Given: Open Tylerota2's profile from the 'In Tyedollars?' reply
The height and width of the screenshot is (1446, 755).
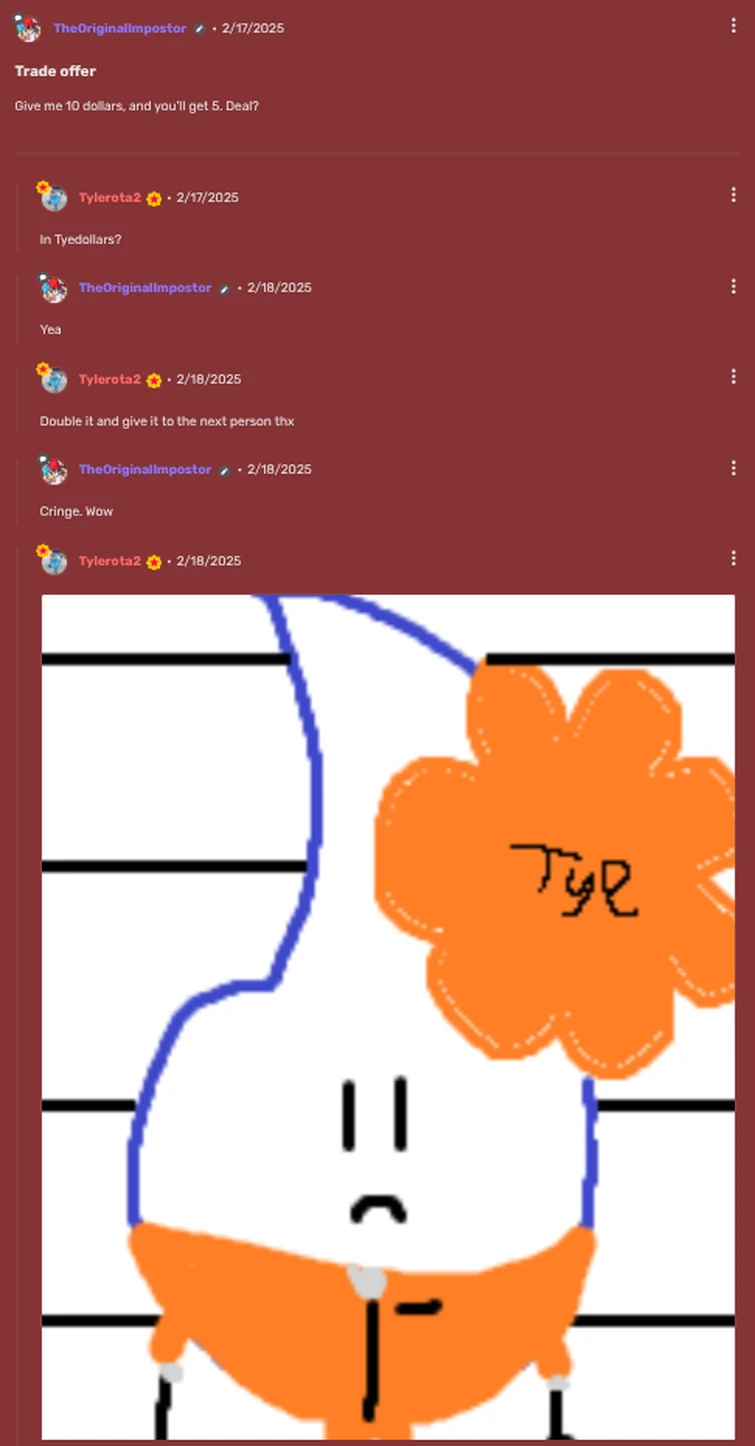Looking at the screenshot, I should pyautogui.click(x=109, y=198).
